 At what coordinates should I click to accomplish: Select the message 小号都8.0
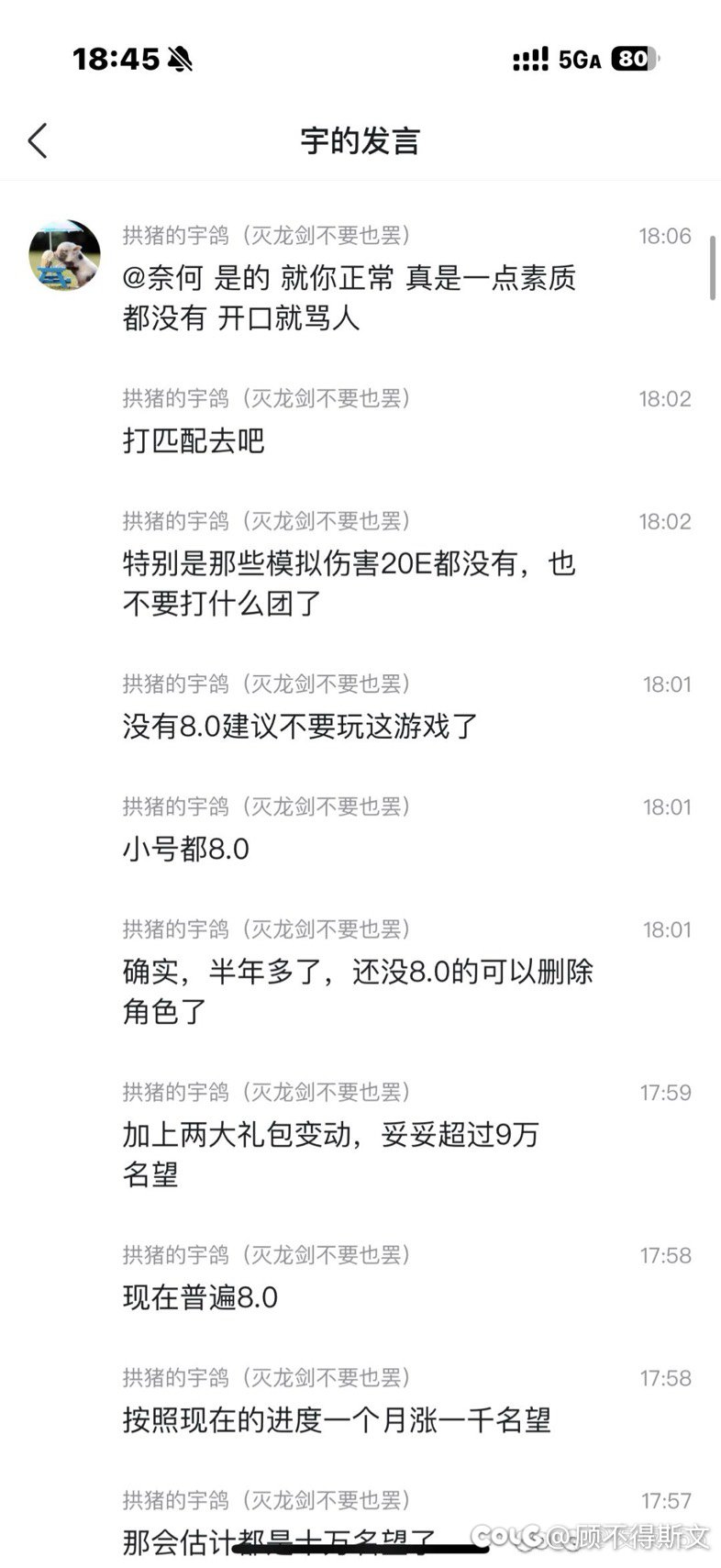click(x=186, y=849)
